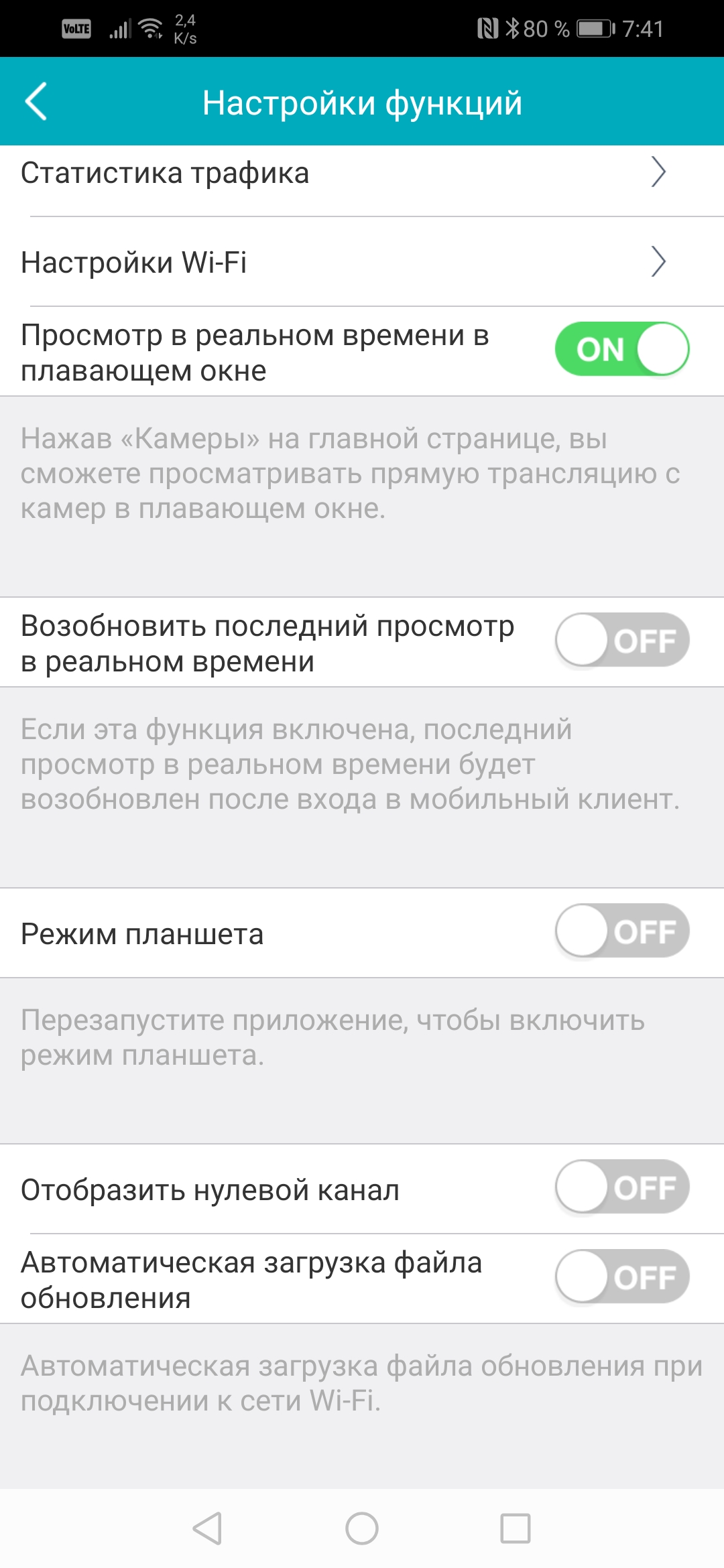Open Статистика трафика
This screenshot has width=724, height=1568.
coord(362,173)
